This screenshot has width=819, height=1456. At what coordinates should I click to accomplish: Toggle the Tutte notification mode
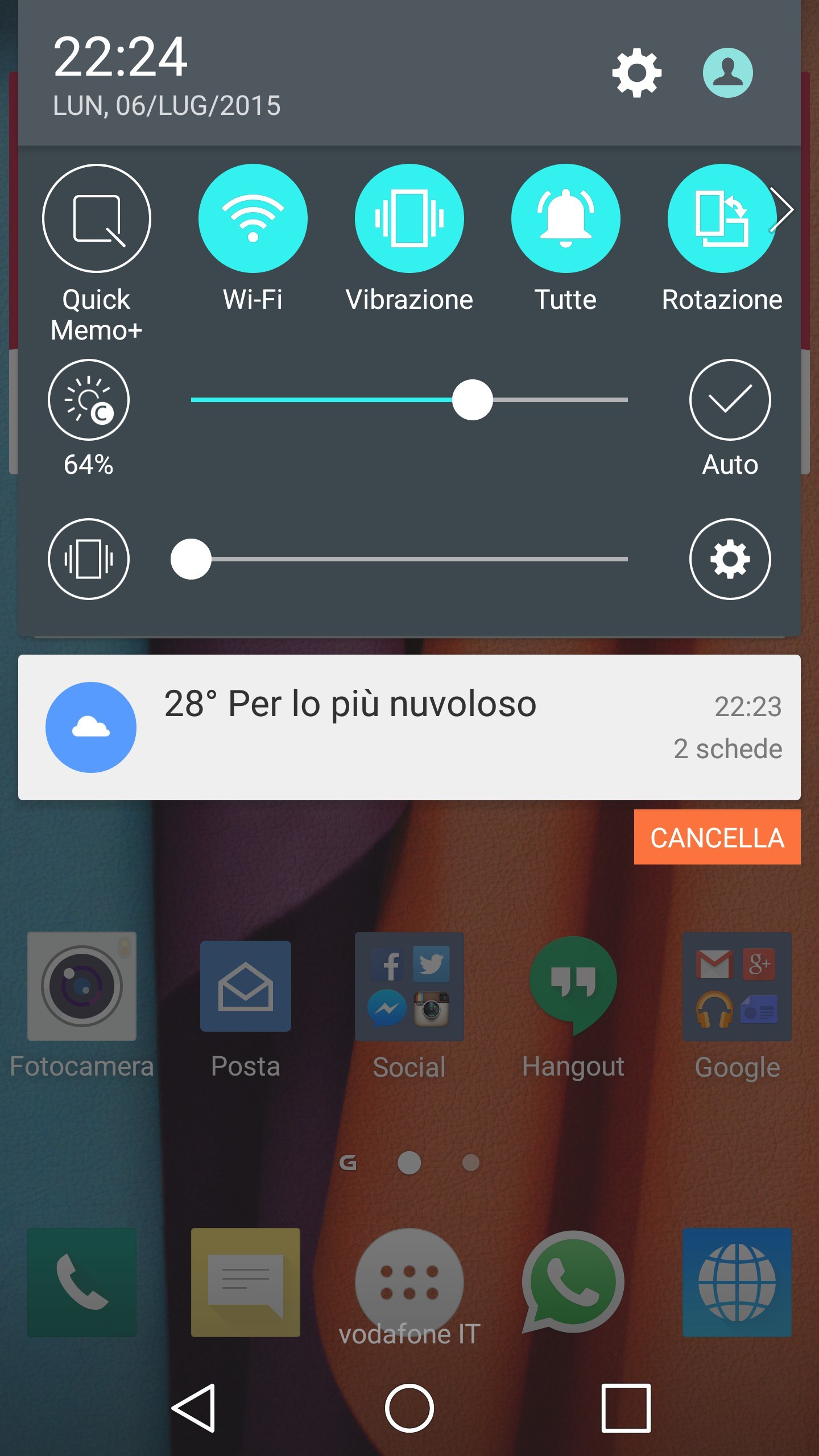coord(565,218)
